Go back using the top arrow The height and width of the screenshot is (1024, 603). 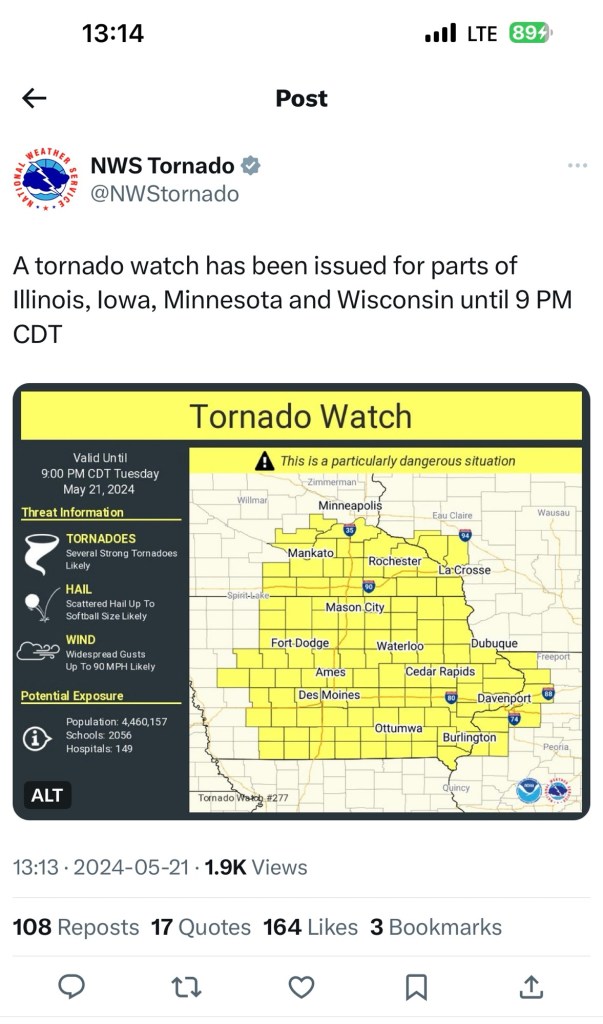click(34, 98)
